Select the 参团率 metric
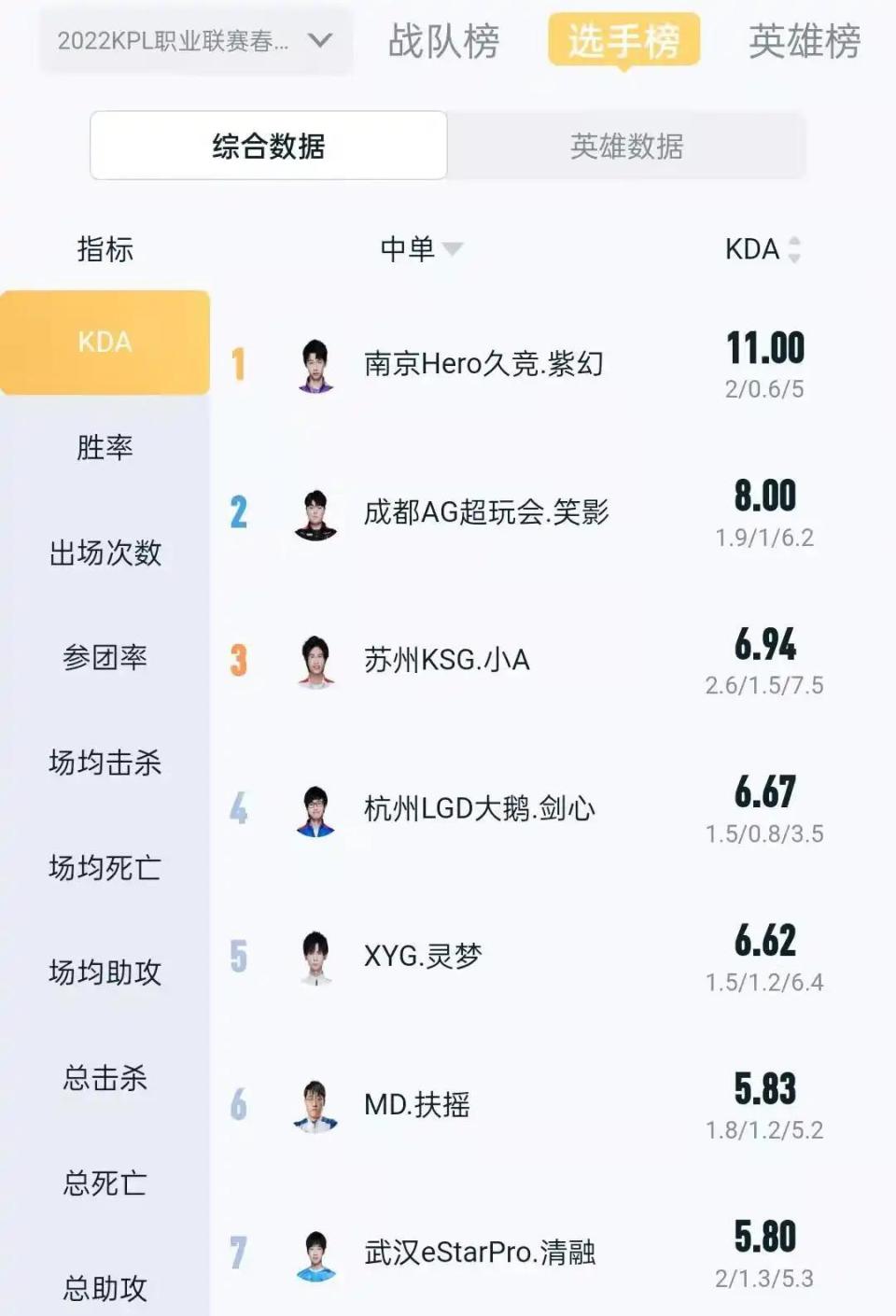This screenshot has width=896, height=1316. [105, 658]
